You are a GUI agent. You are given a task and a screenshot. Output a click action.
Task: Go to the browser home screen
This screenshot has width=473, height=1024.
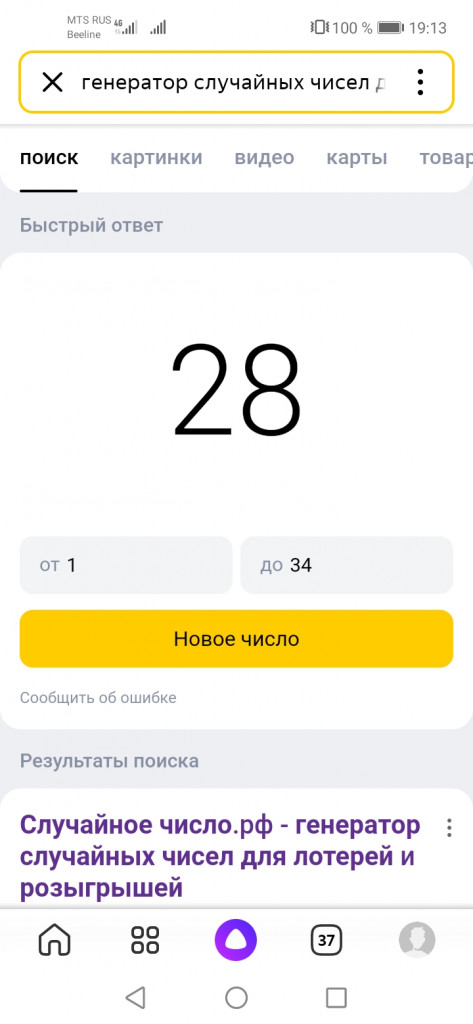pos(55,941)
